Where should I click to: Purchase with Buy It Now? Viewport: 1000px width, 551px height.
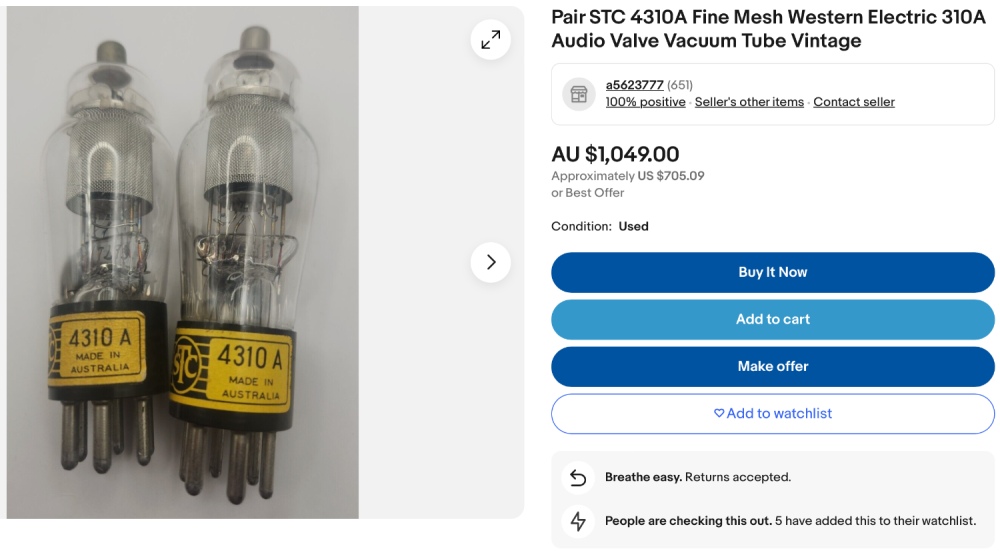[x=772, y=272]
